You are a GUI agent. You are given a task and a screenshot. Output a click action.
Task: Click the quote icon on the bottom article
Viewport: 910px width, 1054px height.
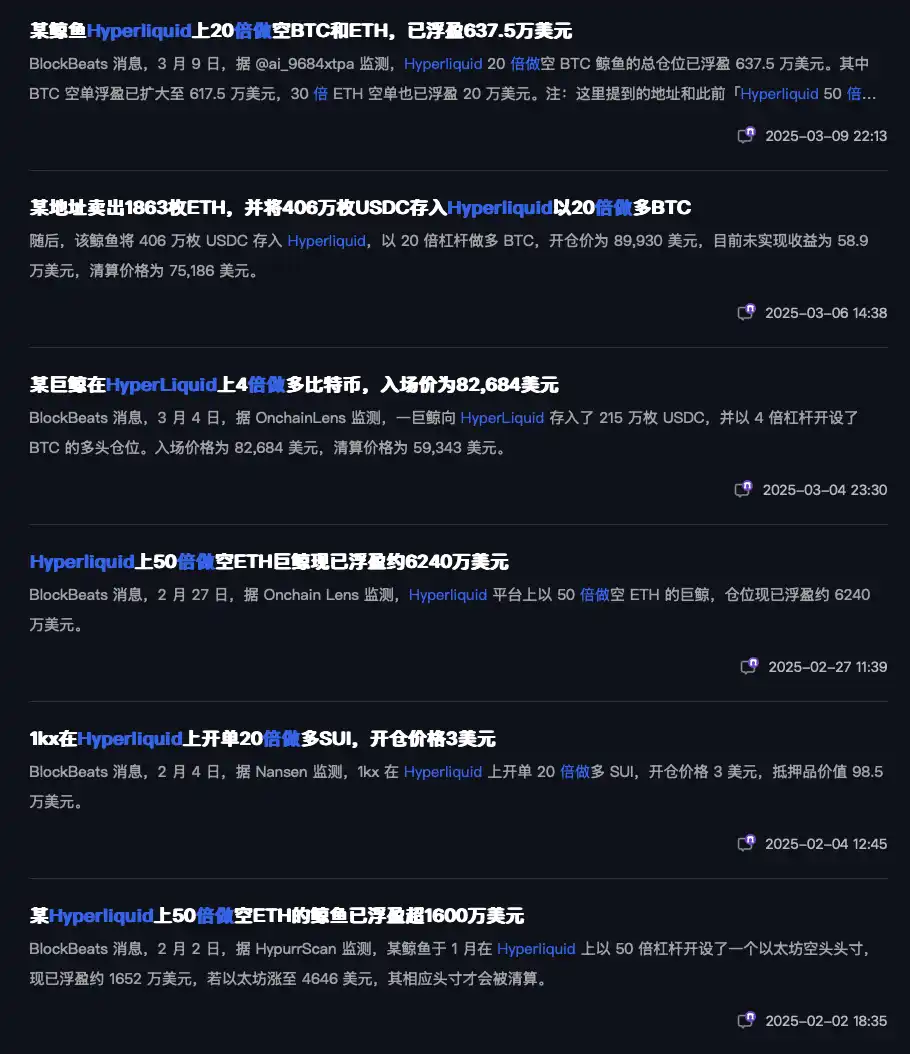click(745, 1022)
